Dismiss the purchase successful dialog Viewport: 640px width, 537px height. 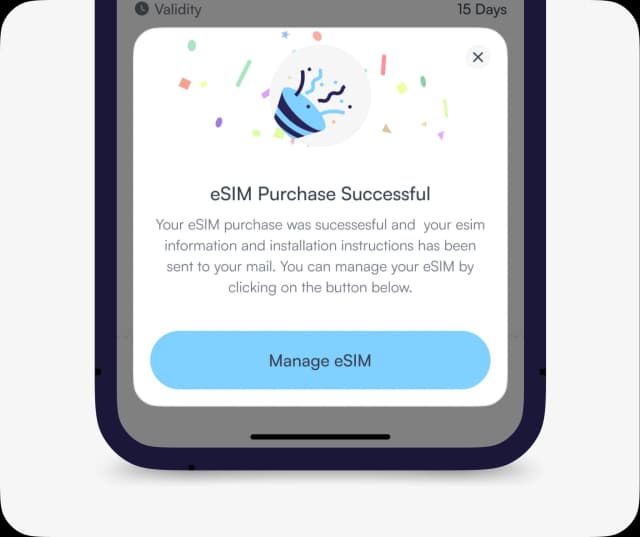[x=478, y=57]
